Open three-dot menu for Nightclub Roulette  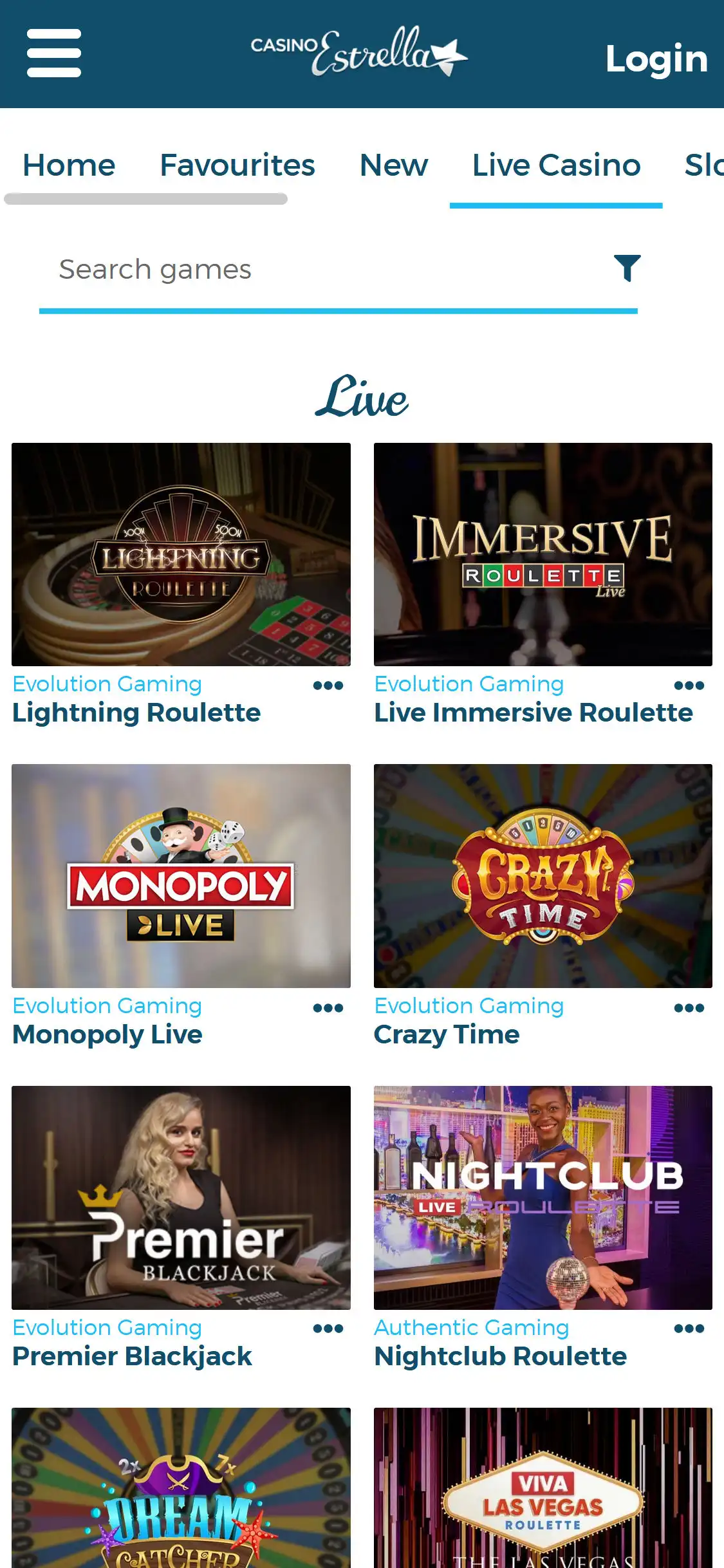tap(689, 1329)
